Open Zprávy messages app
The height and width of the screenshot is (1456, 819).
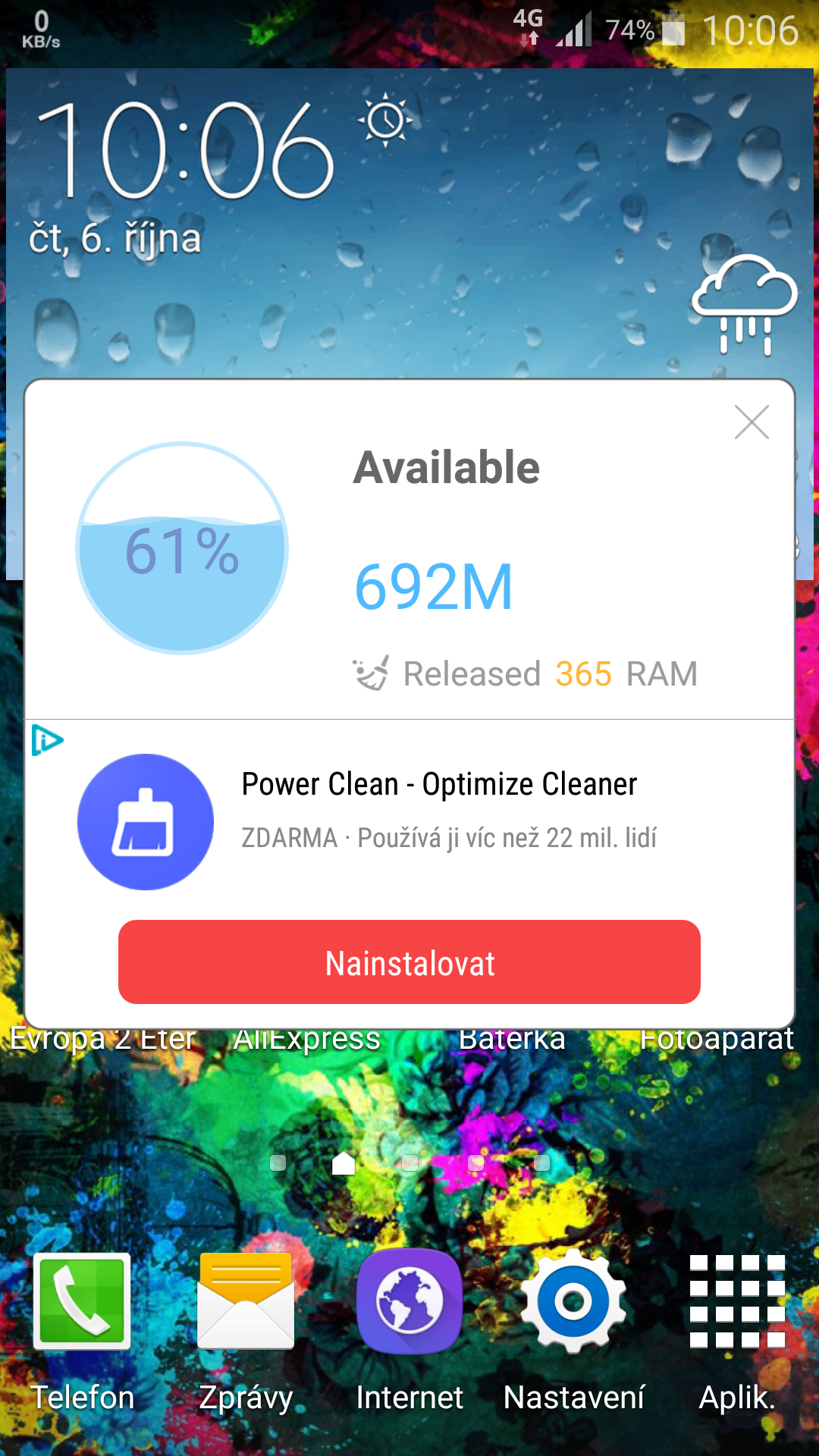pyautogui.click(x=246, y=1301)
